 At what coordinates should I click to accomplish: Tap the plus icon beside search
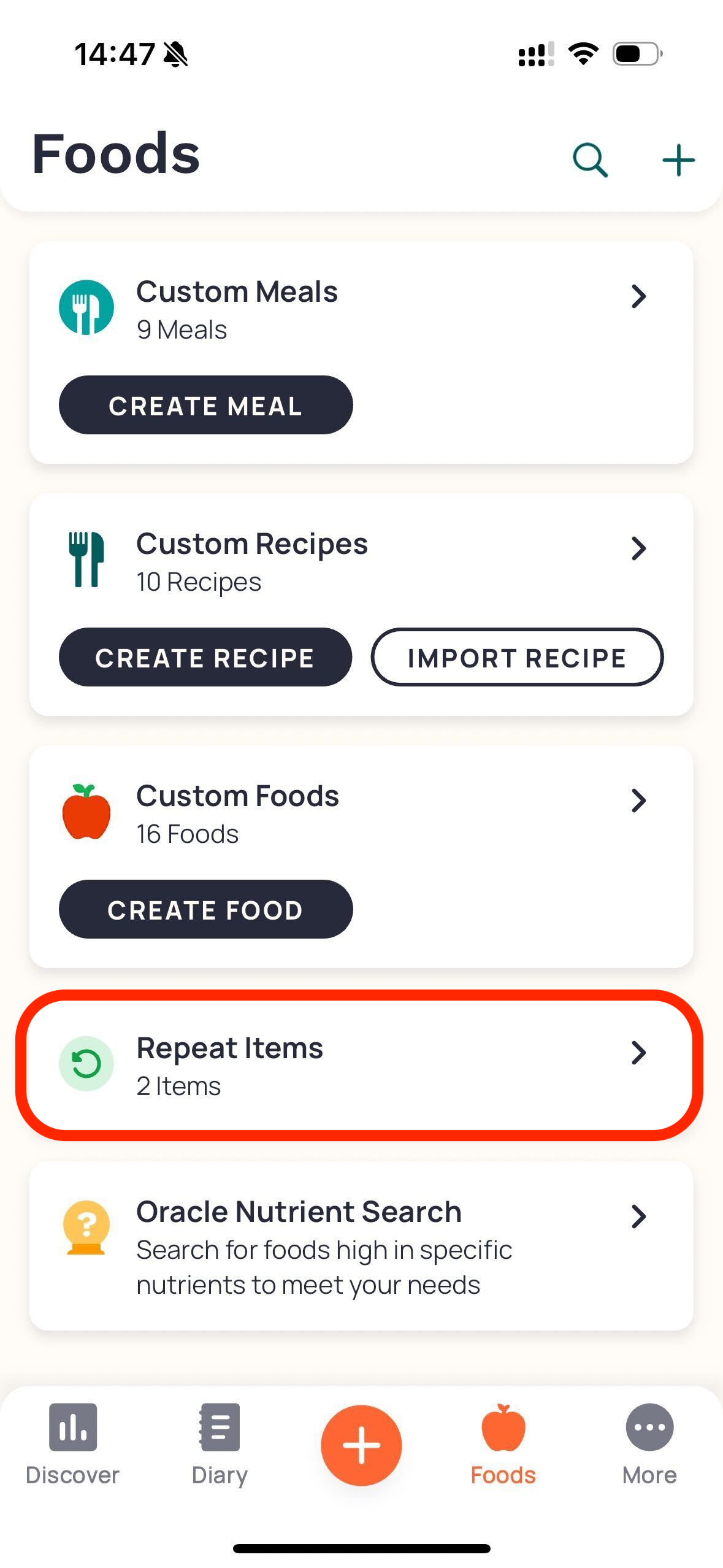click(678, 160)
